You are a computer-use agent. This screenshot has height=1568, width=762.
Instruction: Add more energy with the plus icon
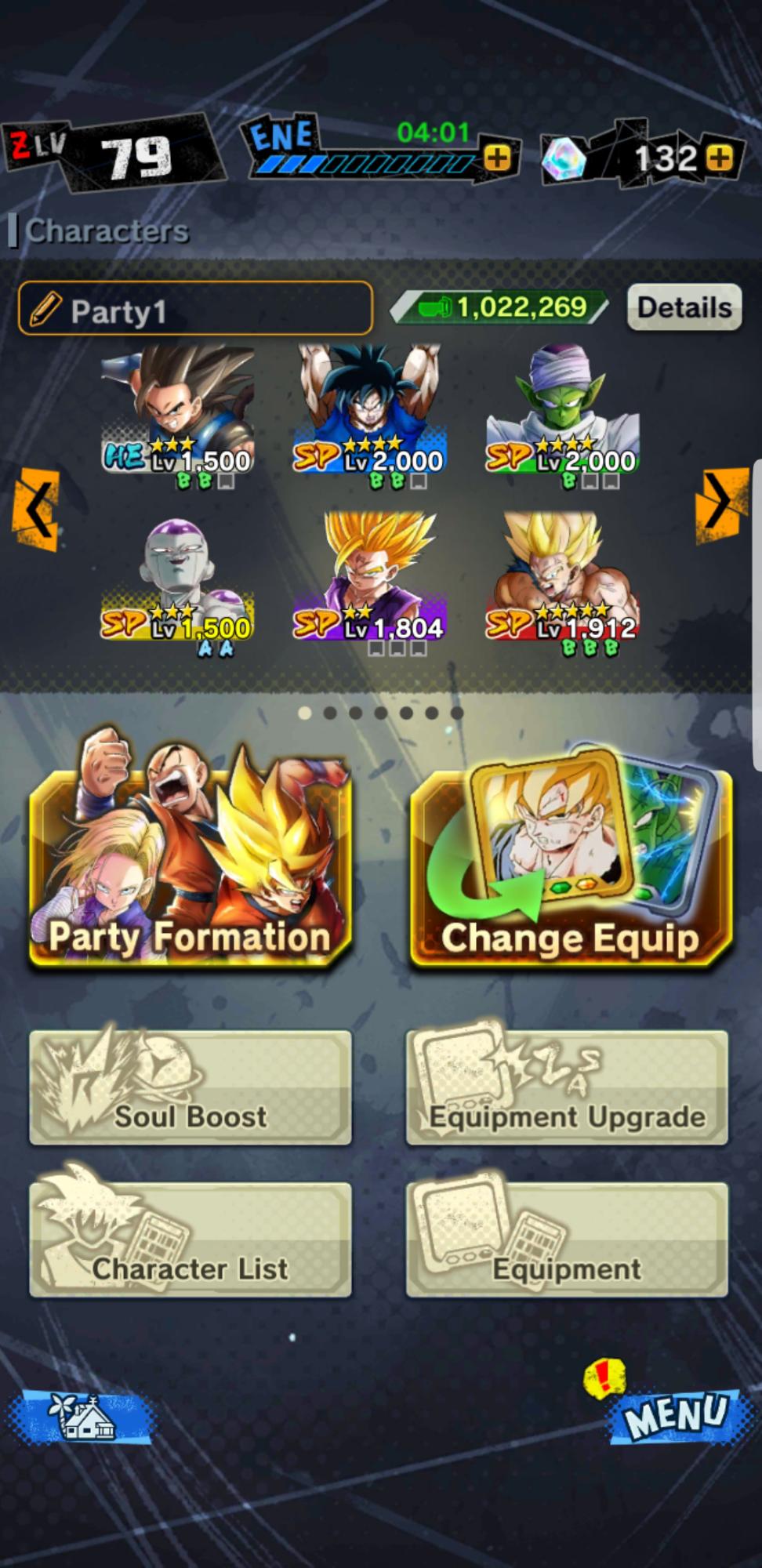[498, 158]
